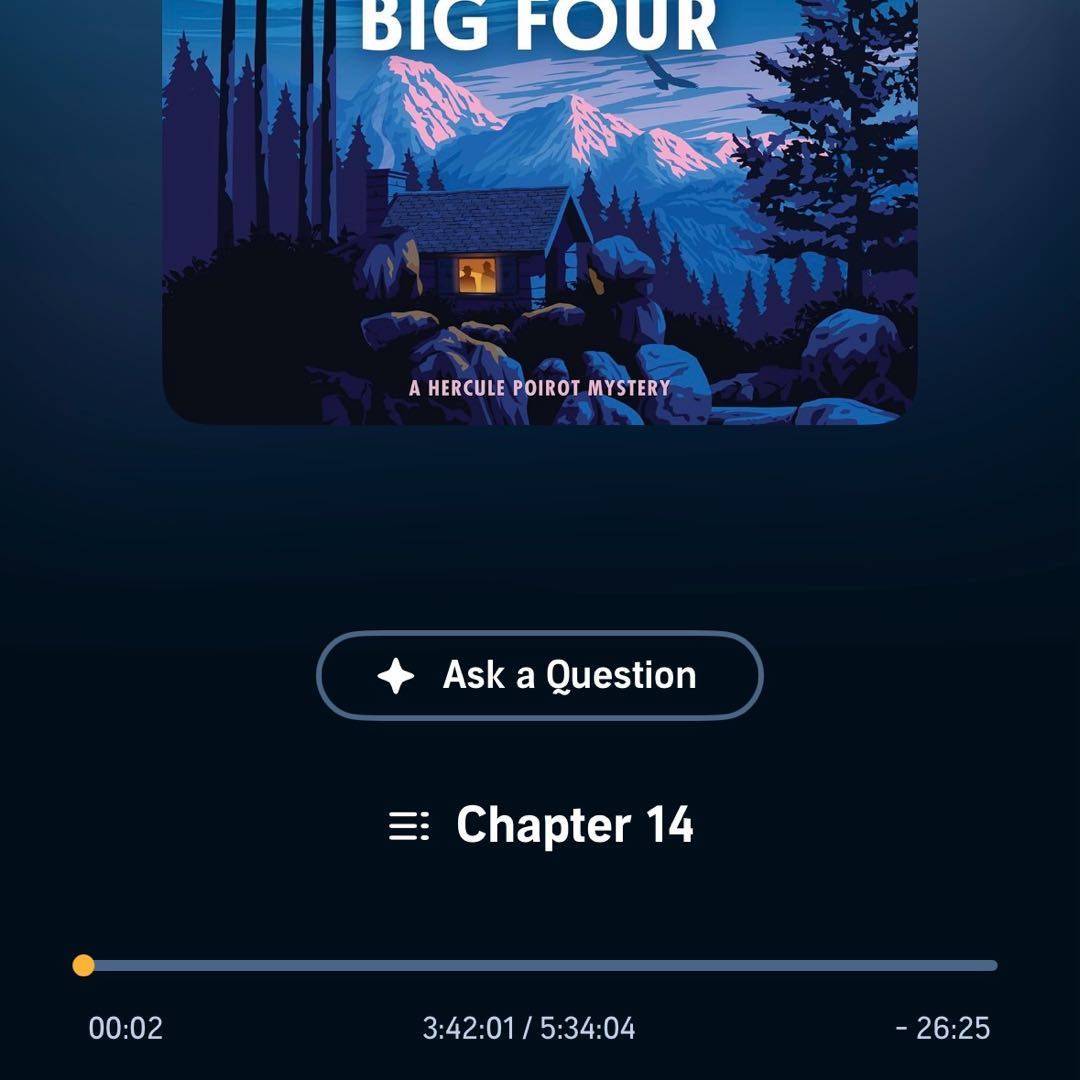Image resolution: width=1080 pixels, height=1080 pixels.
Task: Tap the playback progress bar
Action: click(540, 965)
